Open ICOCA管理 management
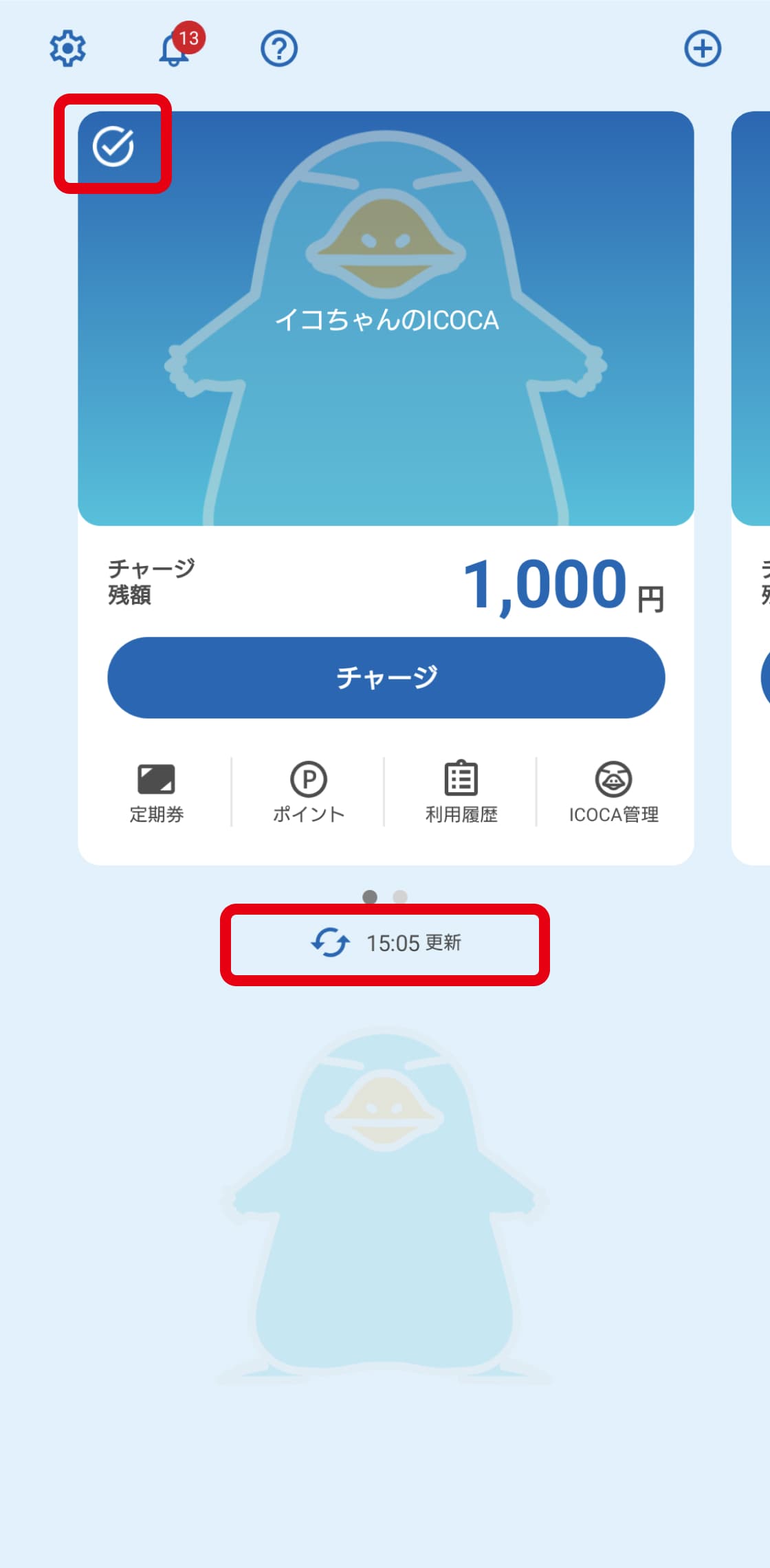Viewport: 770px width, 1568px height. [613, 793]
